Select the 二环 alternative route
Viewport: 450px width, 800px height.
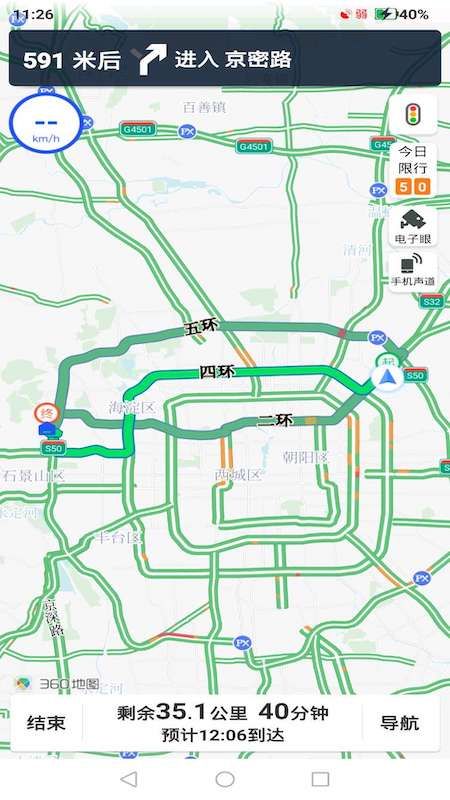click(x=276, y=421)
